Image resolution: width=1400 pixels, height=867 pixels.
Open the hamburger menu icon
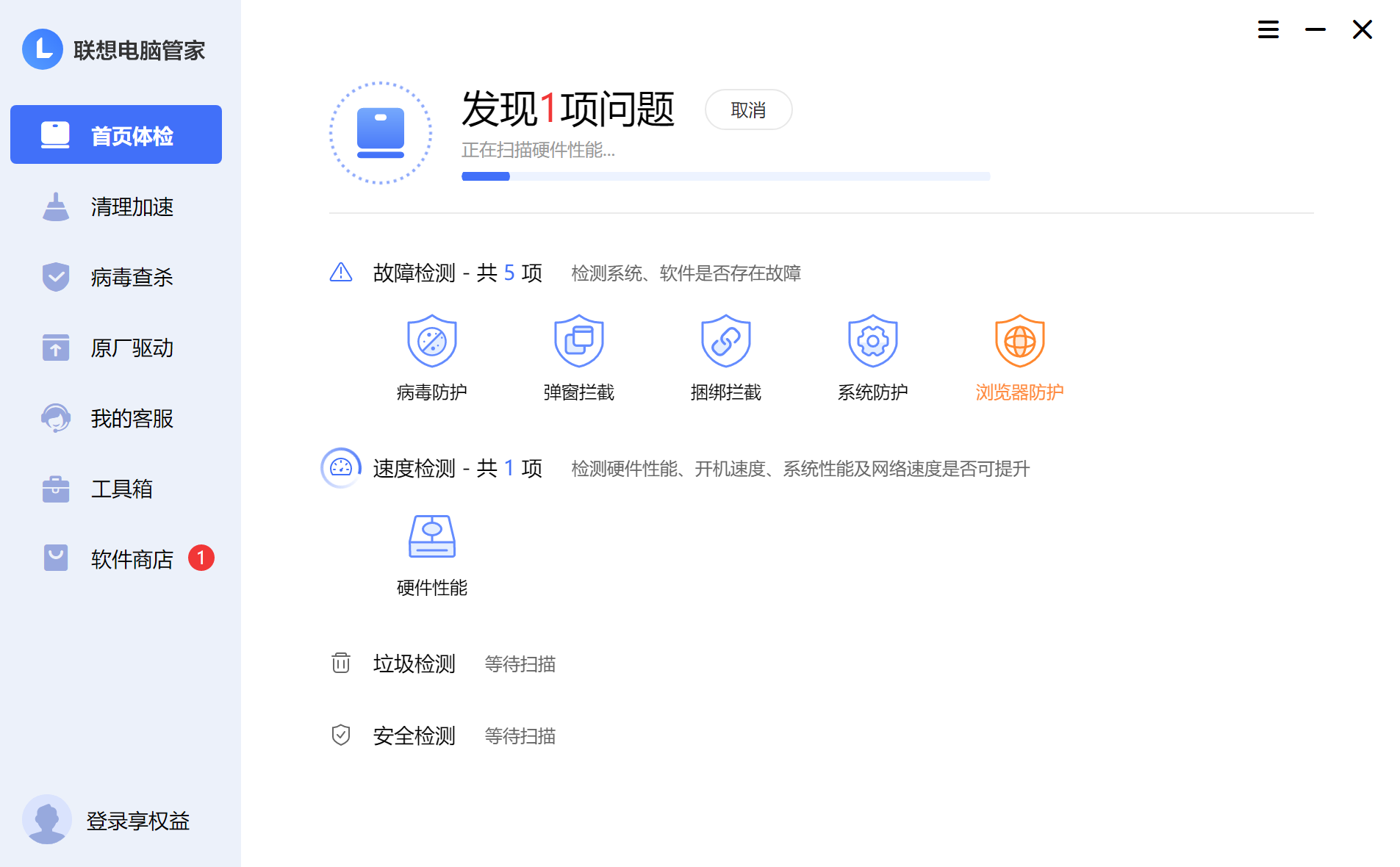tap(1268, 29)
